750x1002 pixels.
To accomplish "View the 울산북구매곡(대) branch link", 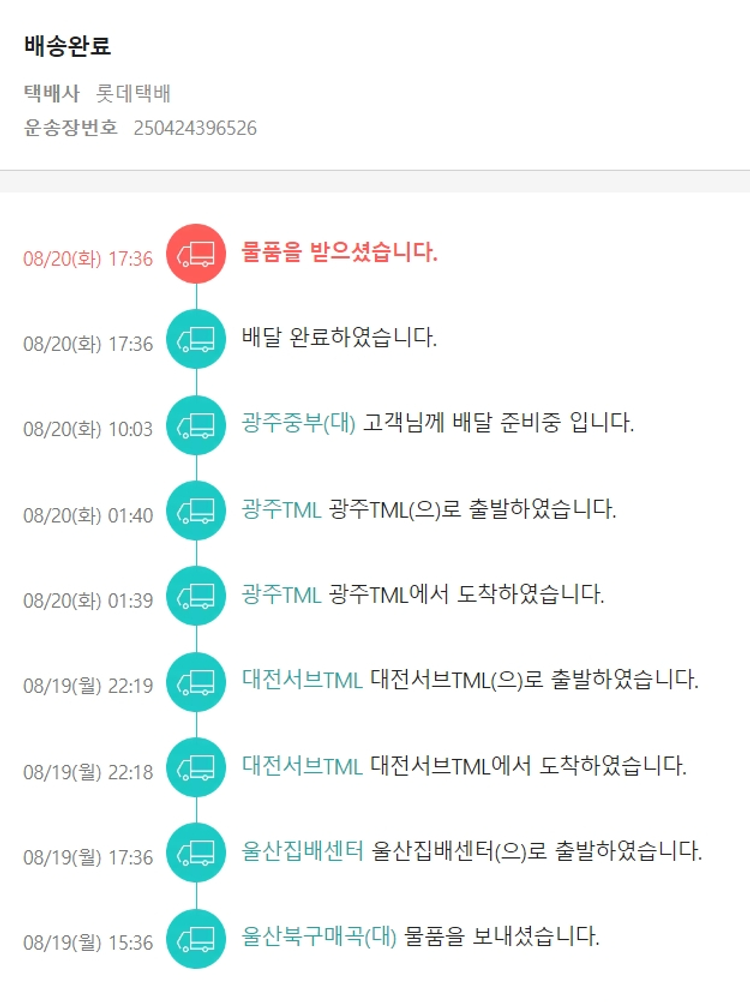I will pyautogui.click(x=319, y=937).
